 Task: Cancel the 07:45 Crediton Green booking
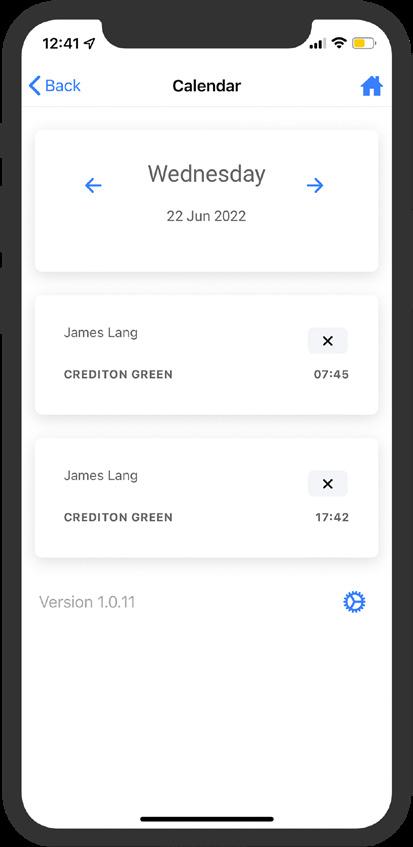pyautogui.click(x=328, y=341)
